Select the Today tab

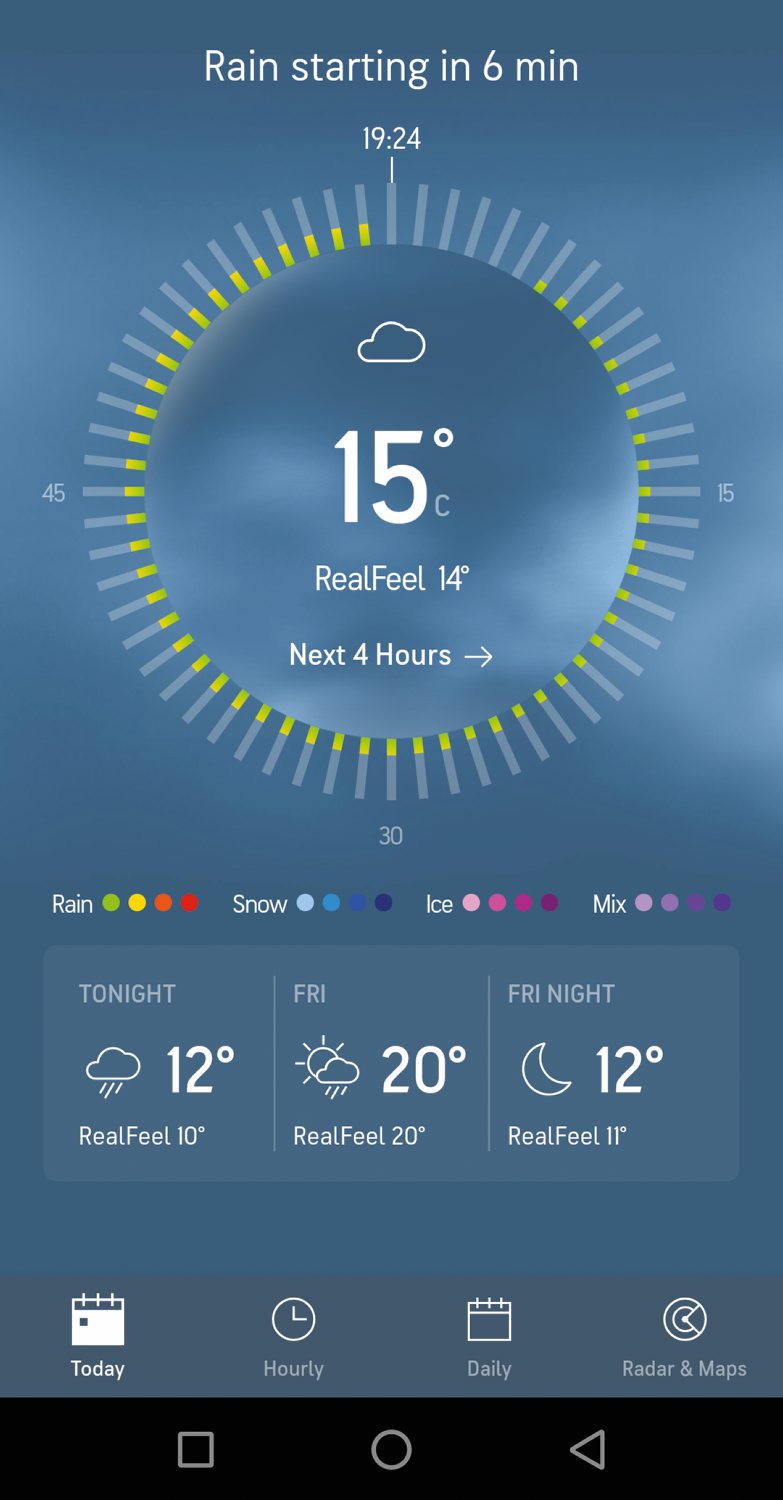click(98, 1337)
